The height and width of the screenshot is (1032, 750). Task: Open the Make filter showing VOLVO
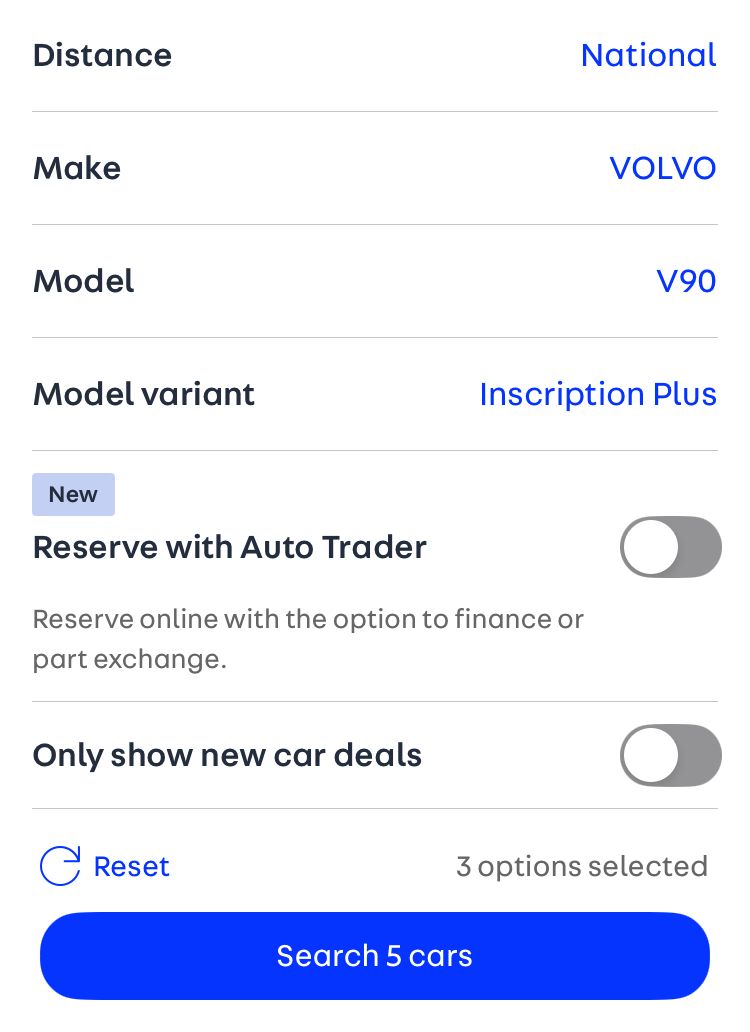[375, 168]
